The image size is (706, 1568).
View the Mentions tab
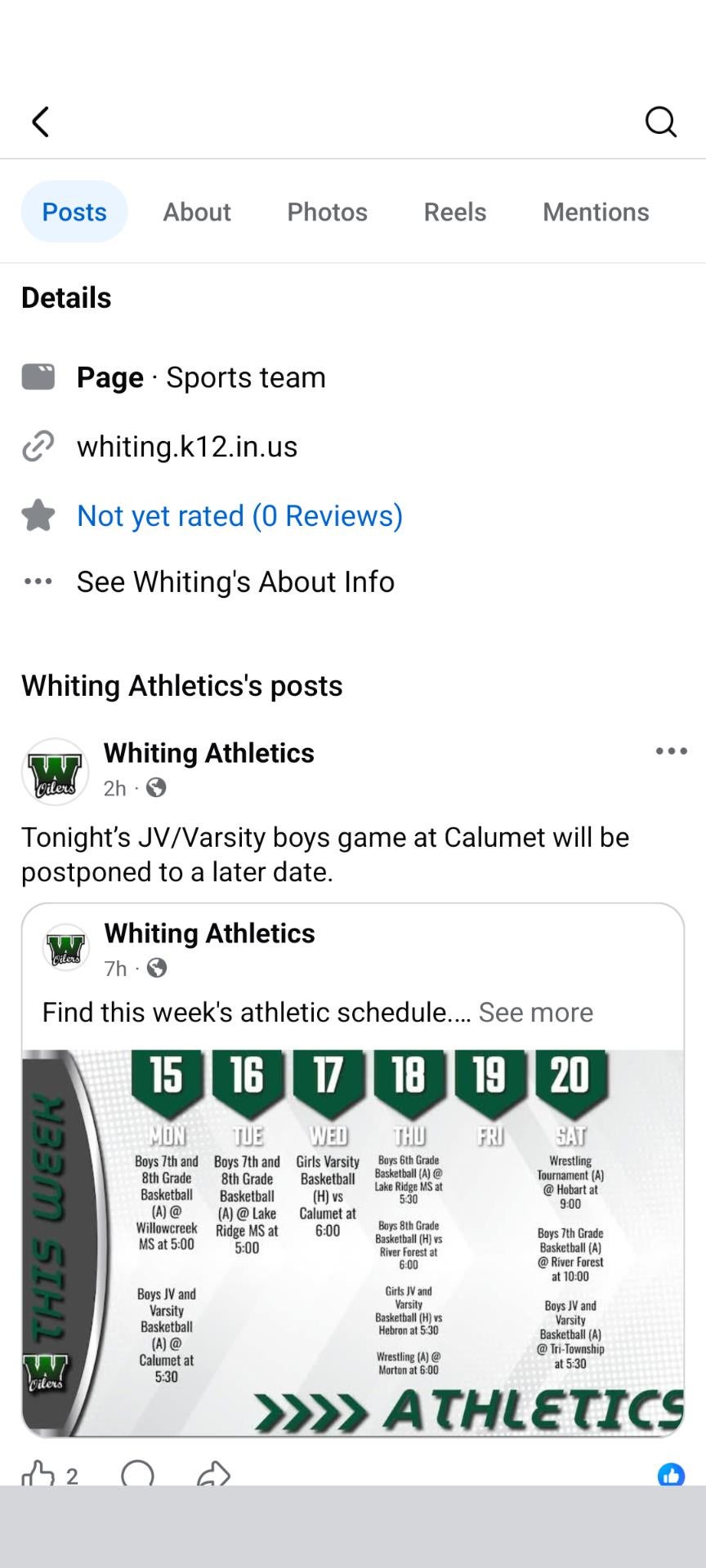tap(596, 212)
